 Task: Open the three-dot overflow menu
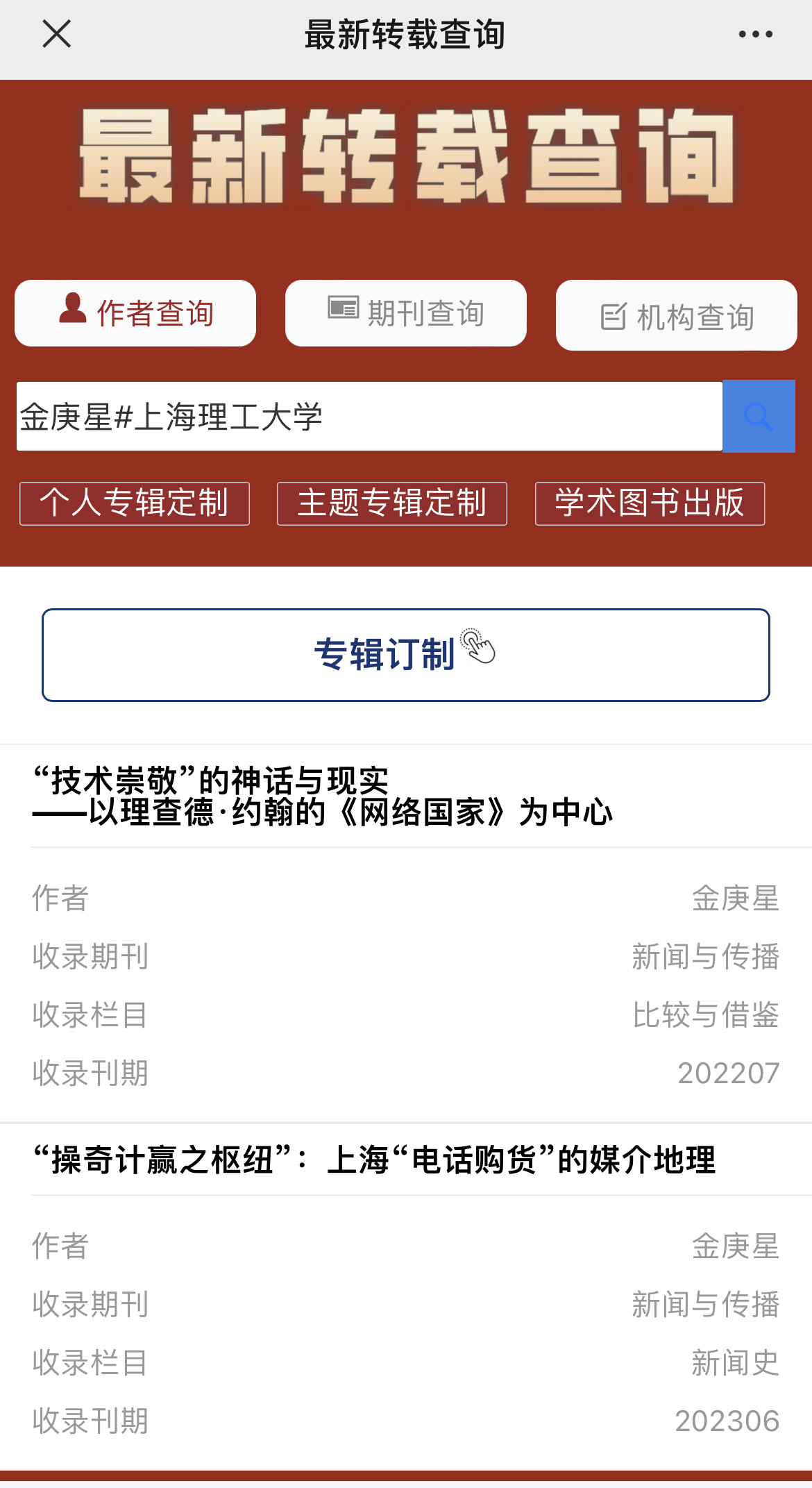(x=755, y=34)
